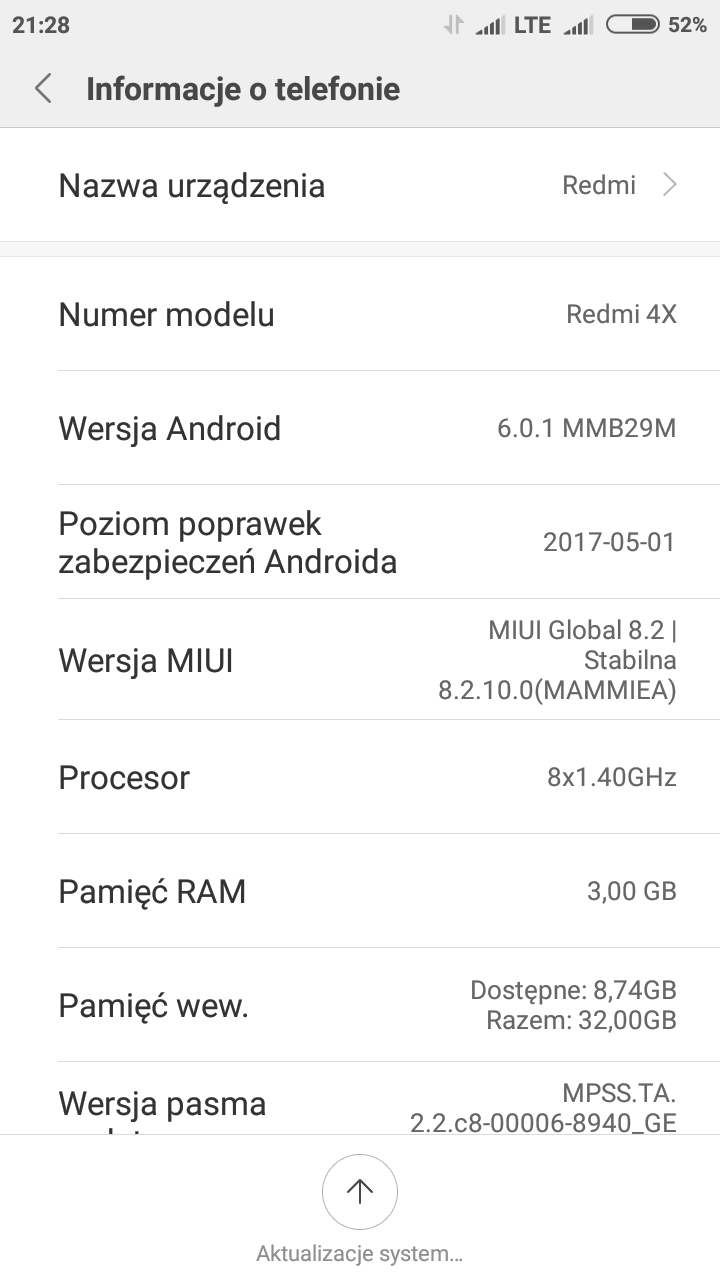Tap Poziom poprawek zabezpieczeń Androida row
The height and width of the screenshot is (1280, 720).
(360, 542)
